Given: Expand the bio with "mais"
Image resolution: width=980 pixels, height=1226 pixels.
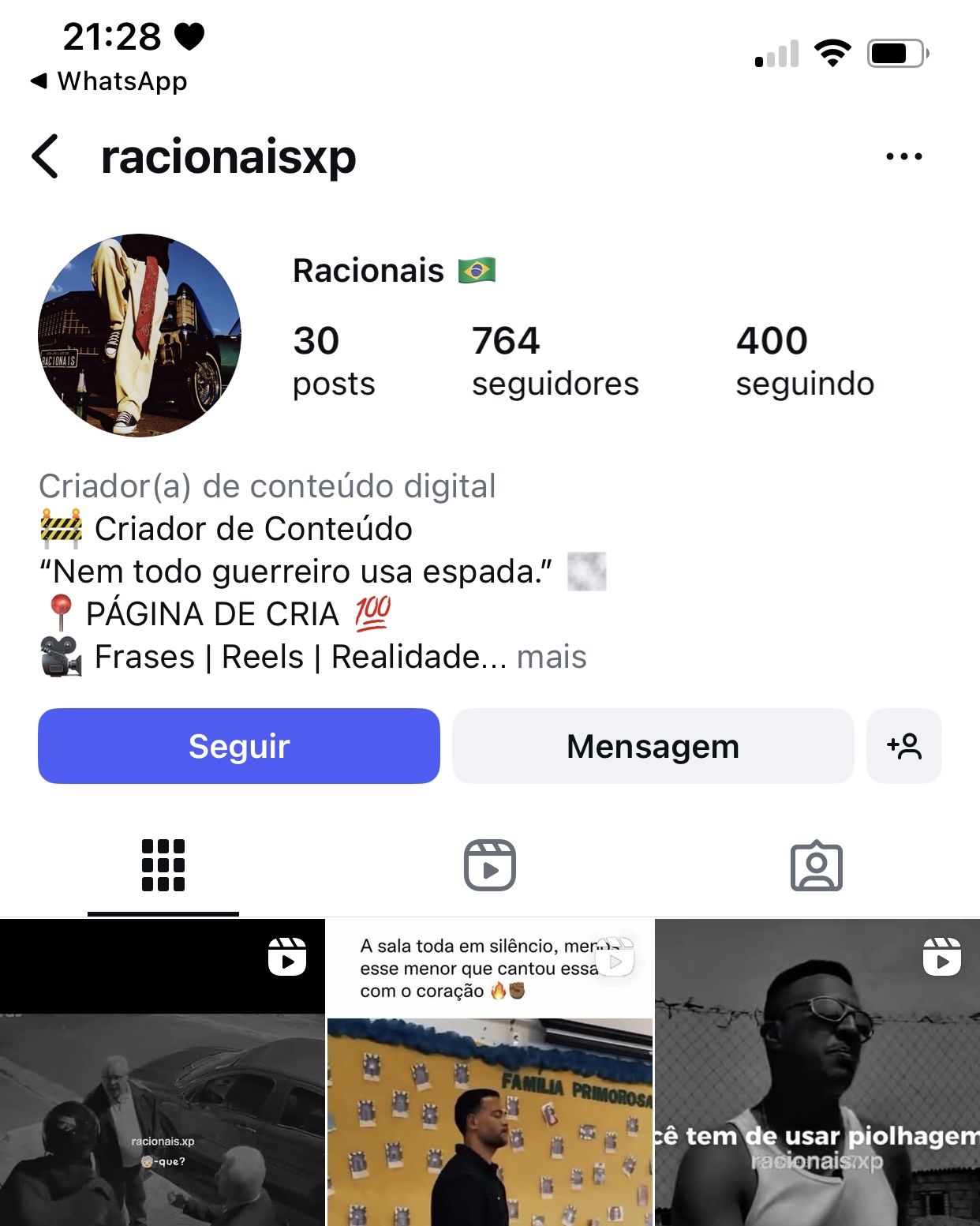Looking at the screenshot, I should [552, 657].
